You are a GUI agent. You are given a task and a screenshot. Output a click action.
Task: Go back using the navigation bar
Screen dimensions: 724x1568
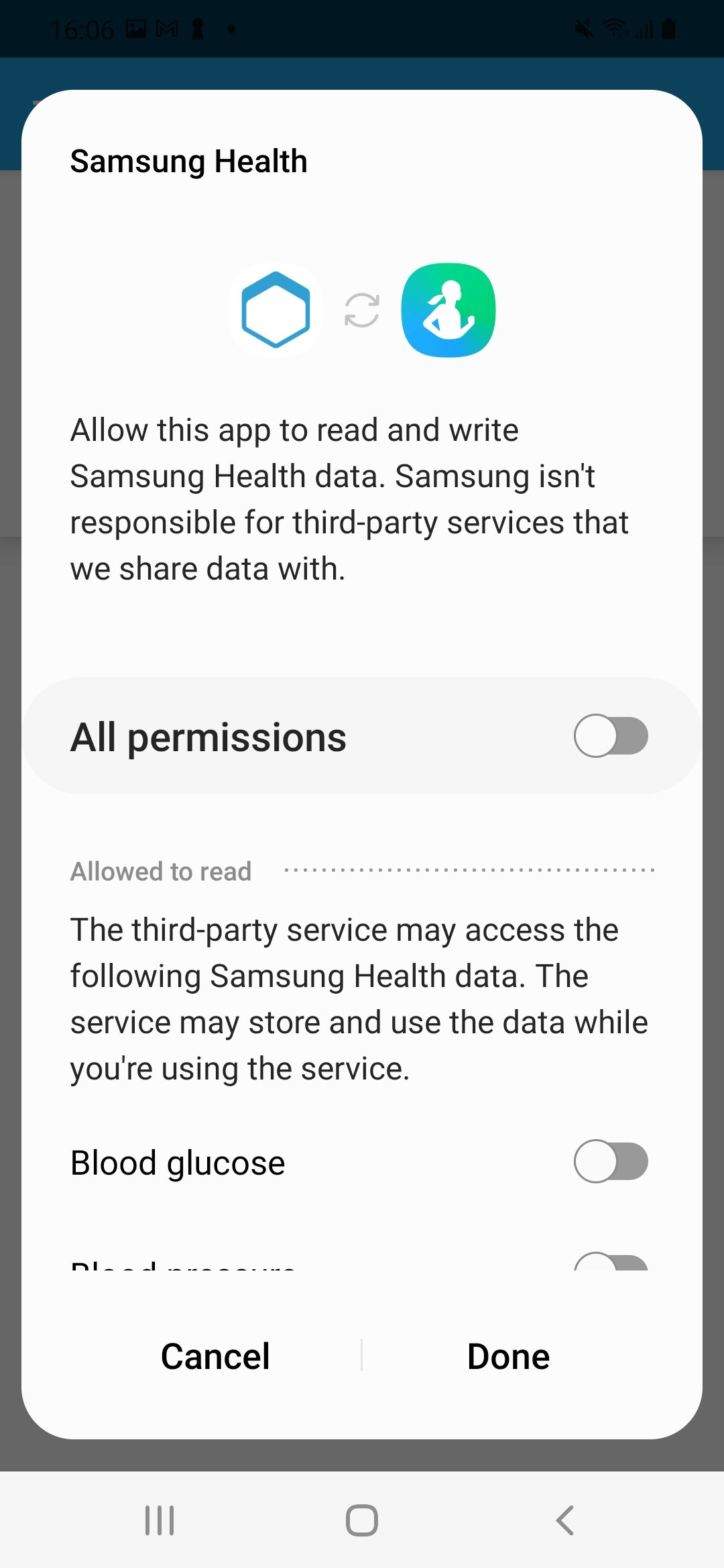[565, 1520]
